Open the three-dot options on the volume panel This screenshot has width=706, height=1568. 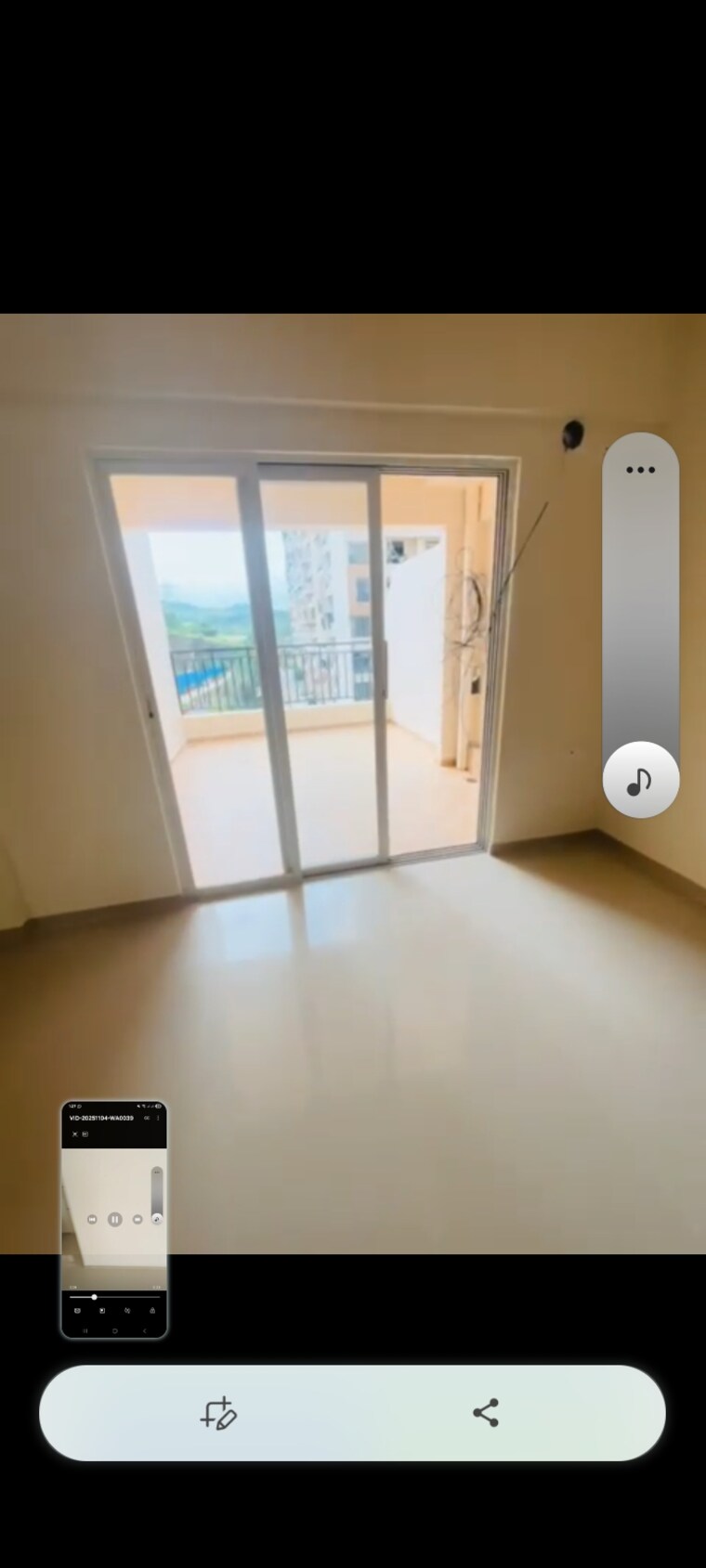click(640, 470)
